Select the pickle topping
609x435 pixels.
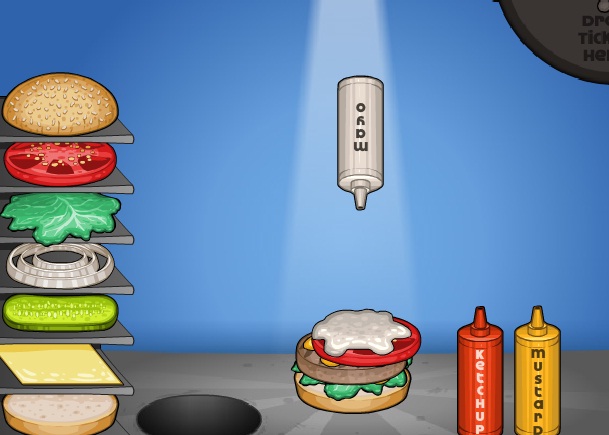(x=60, y=312)
